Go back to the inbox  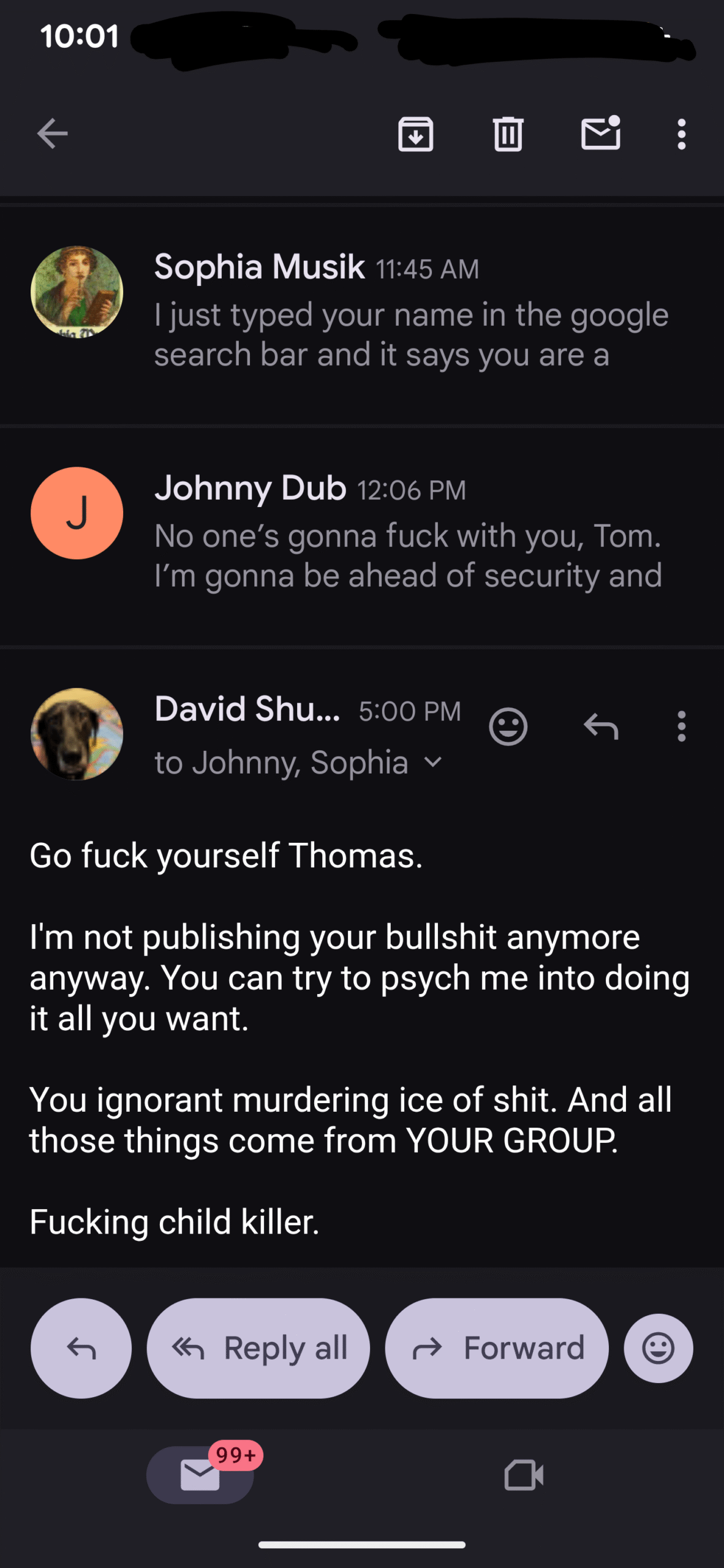pos(52,134)
